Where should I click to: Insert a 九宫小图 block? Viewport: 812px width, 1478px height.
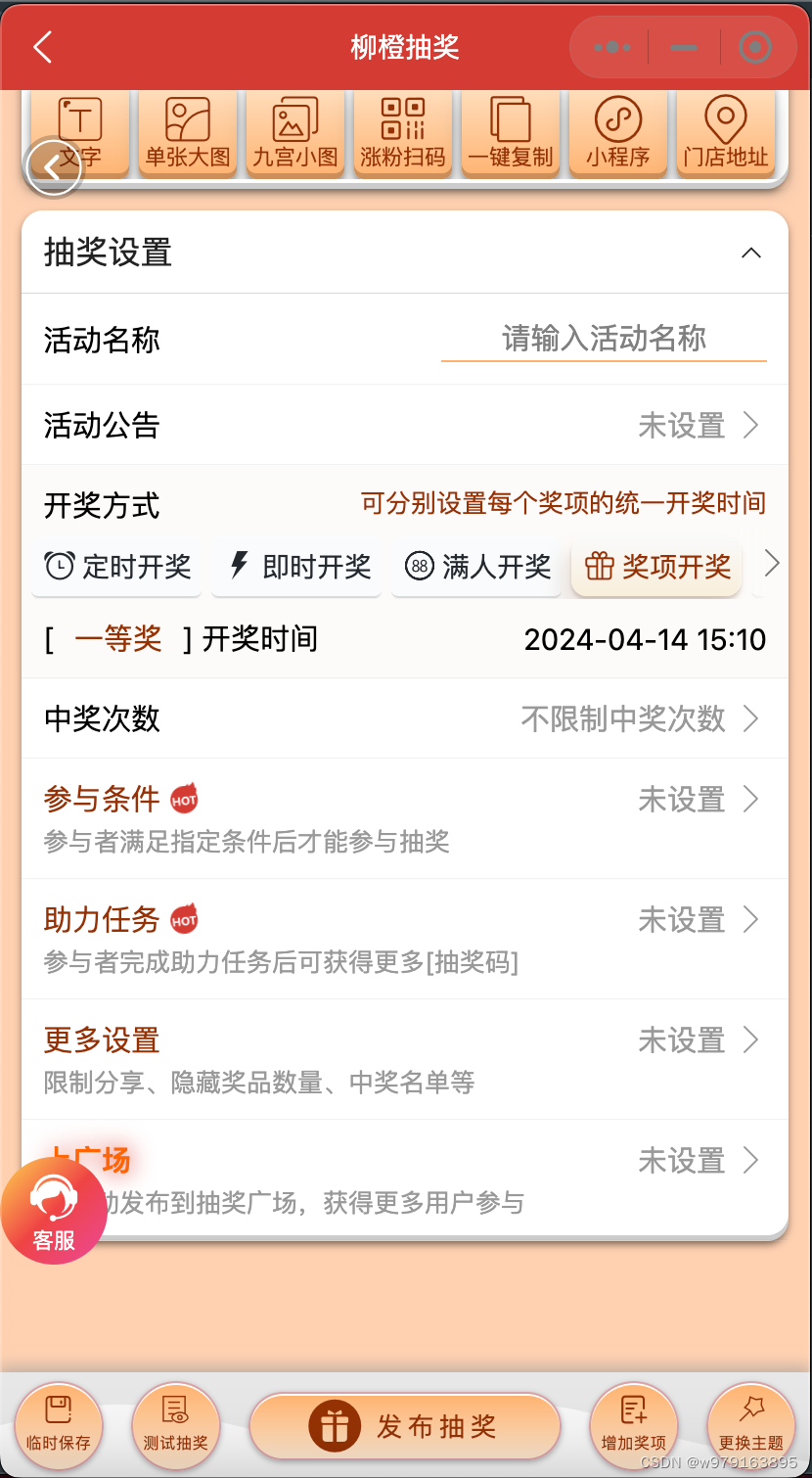click(x=295, y=133)
